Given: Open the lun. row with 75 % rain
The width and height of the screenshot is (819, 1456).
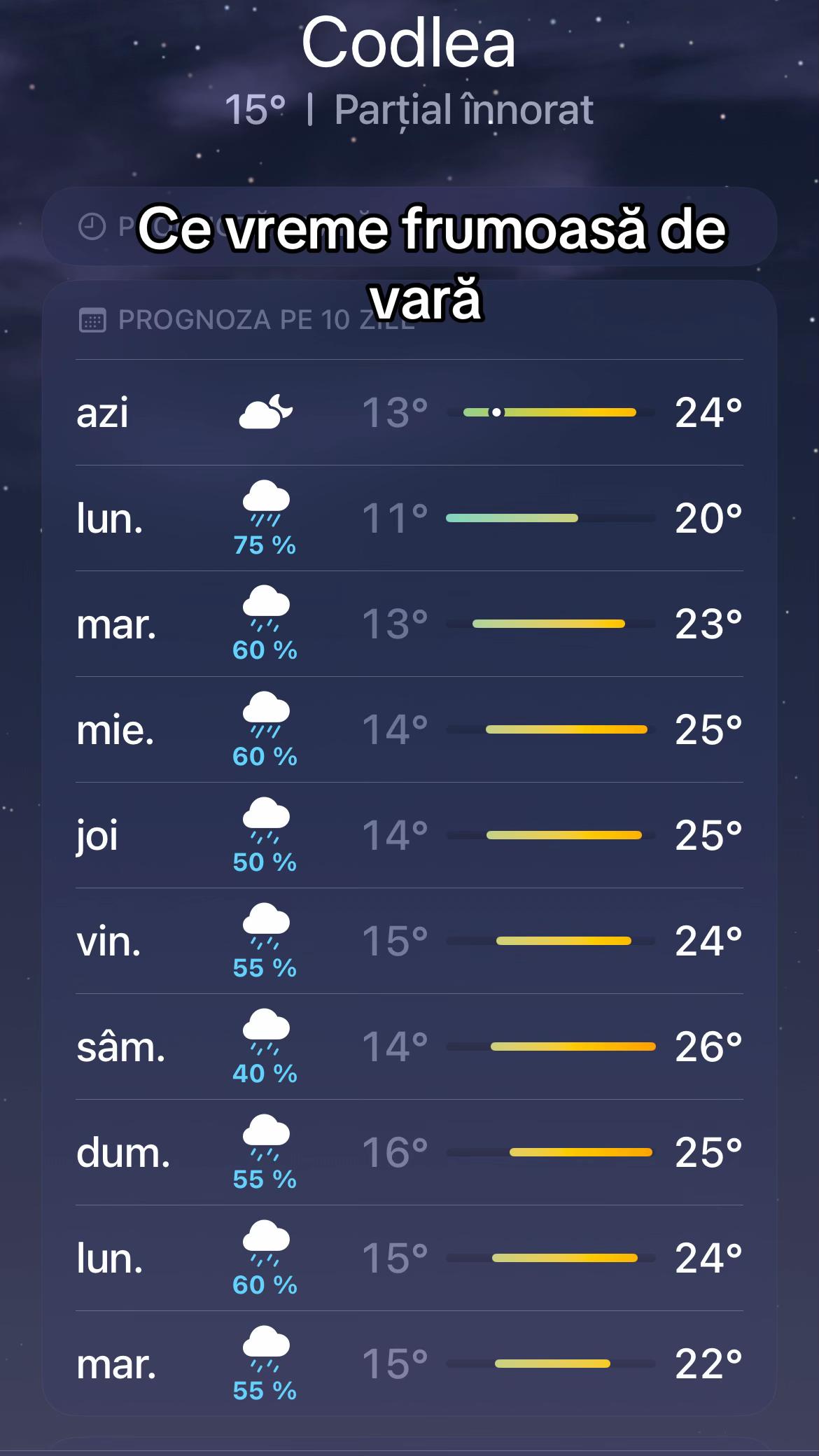Looking at the screenshot, I should tap(409, 518).
